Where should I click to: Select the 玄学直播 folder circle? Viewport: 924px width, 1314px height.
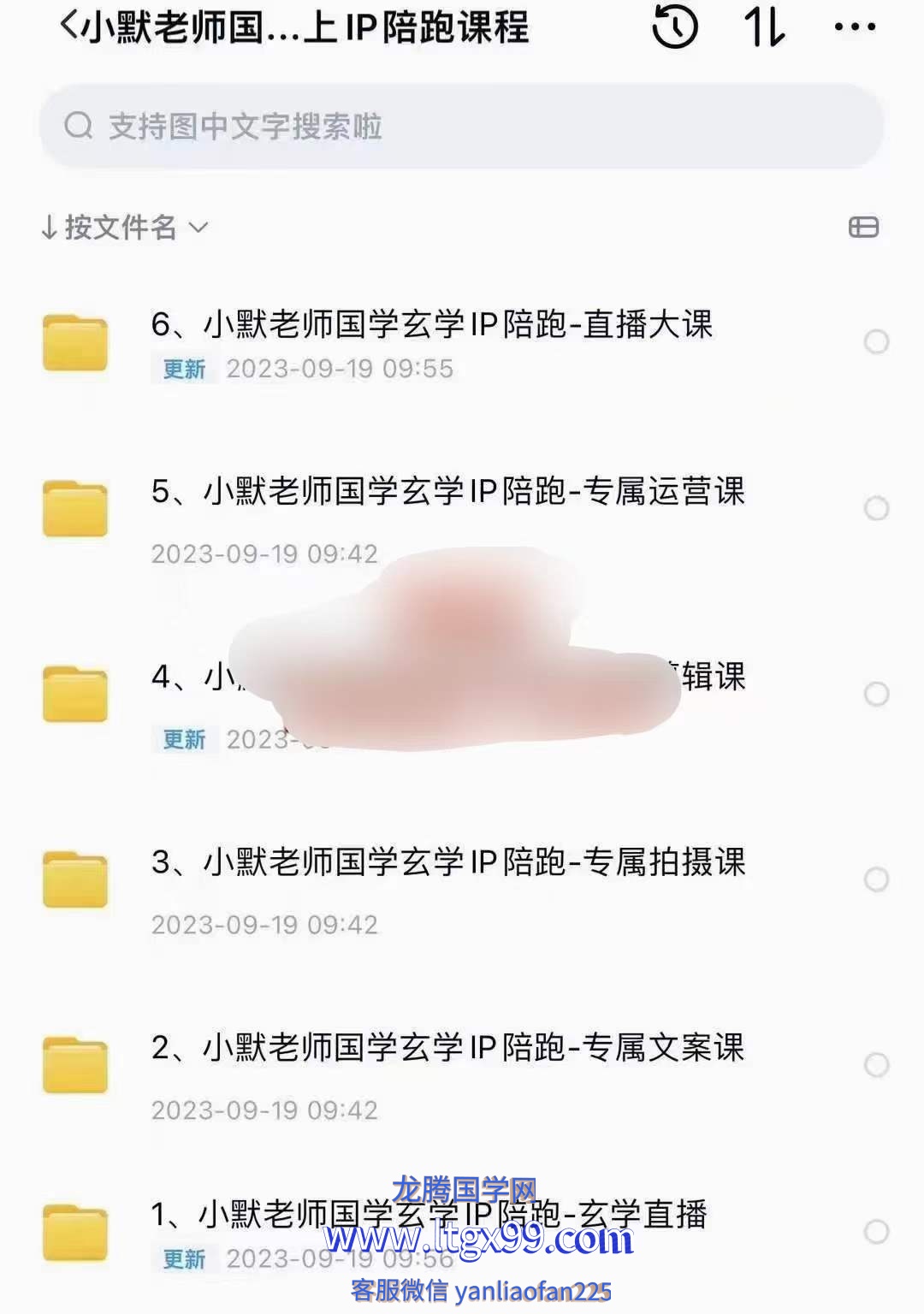[x=876, y=1232]
